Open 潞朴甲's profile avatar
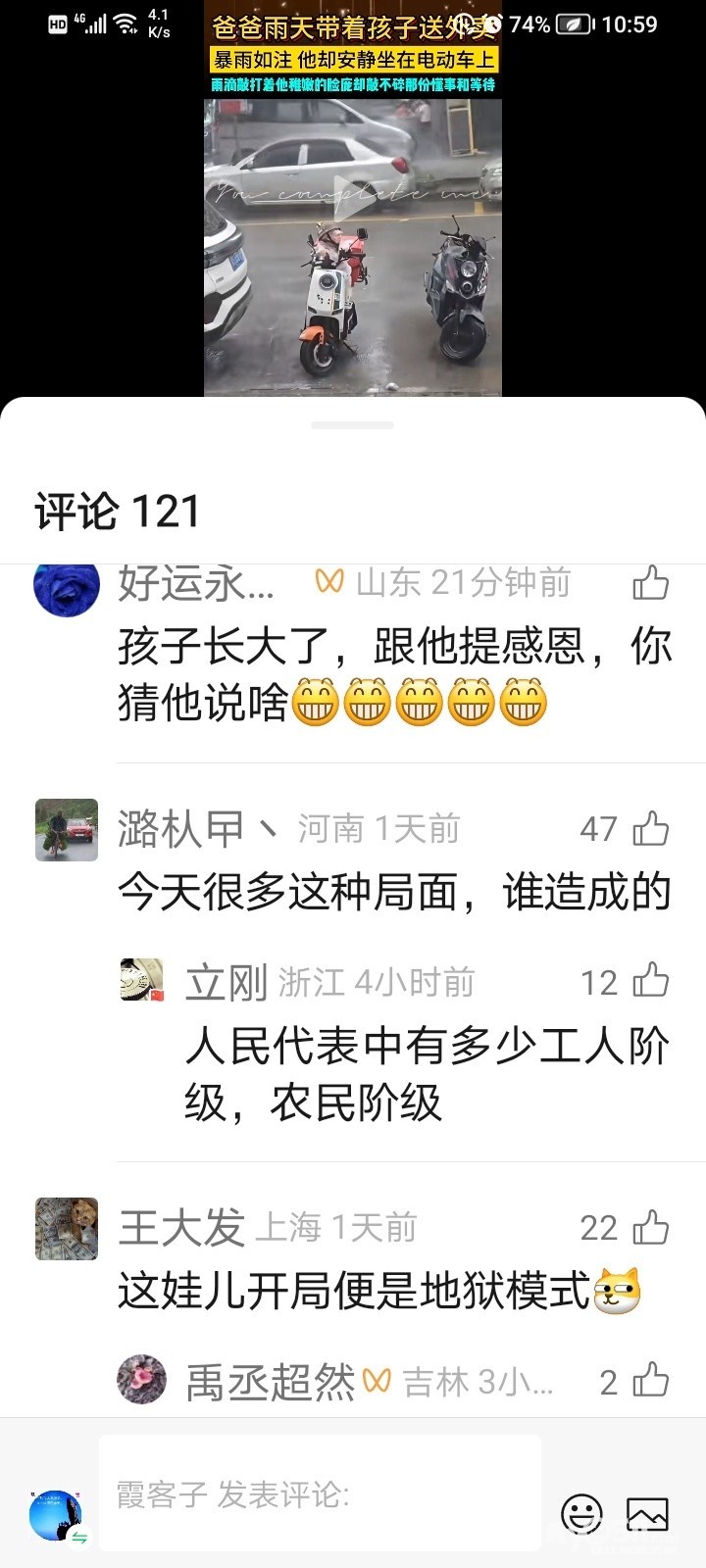Image resolution: width=706 pixels, height=1568 pixels. tap(67, 829)
